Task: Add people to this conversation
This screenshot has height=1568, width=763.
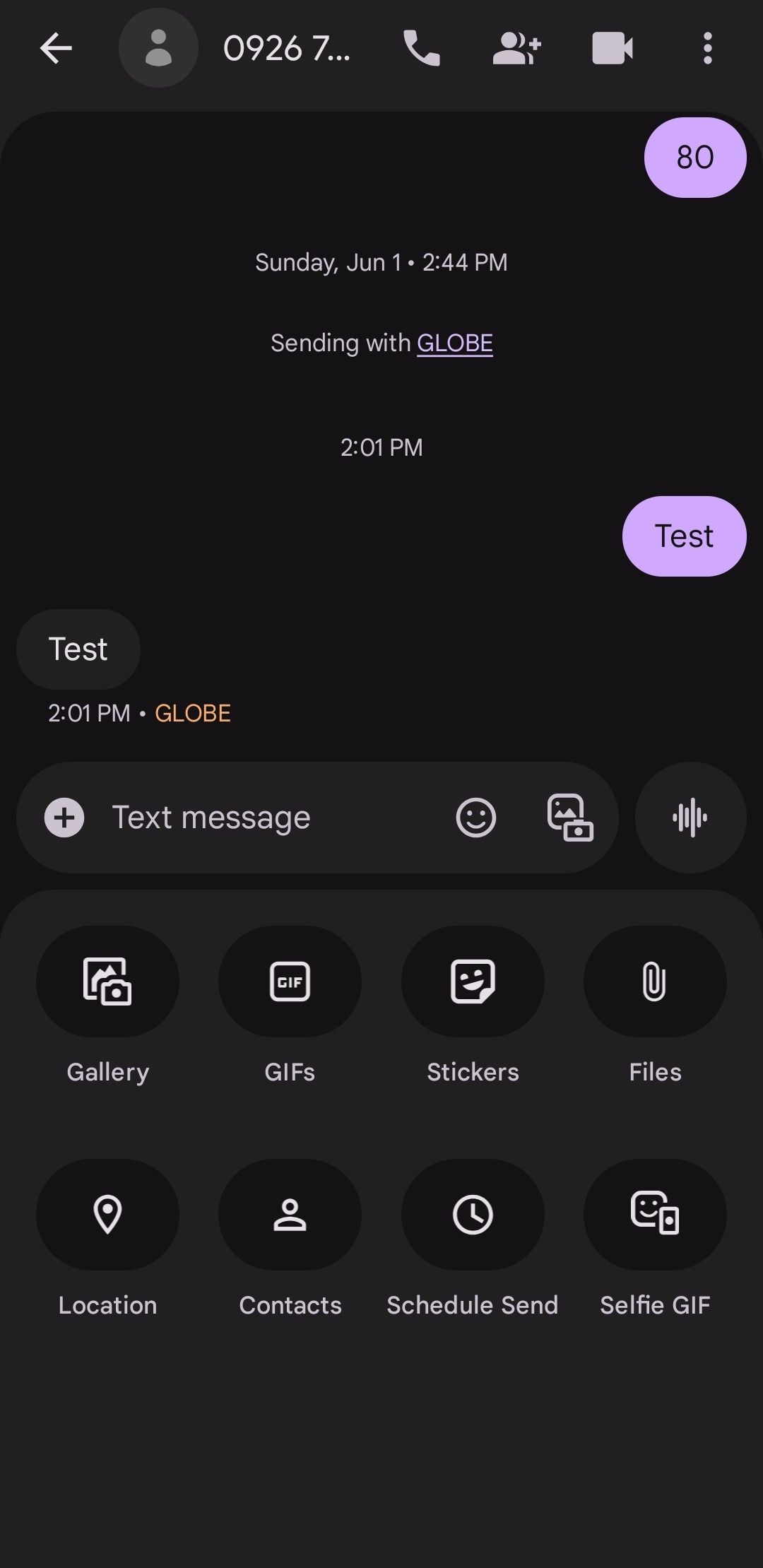Action: click(516, 49)
